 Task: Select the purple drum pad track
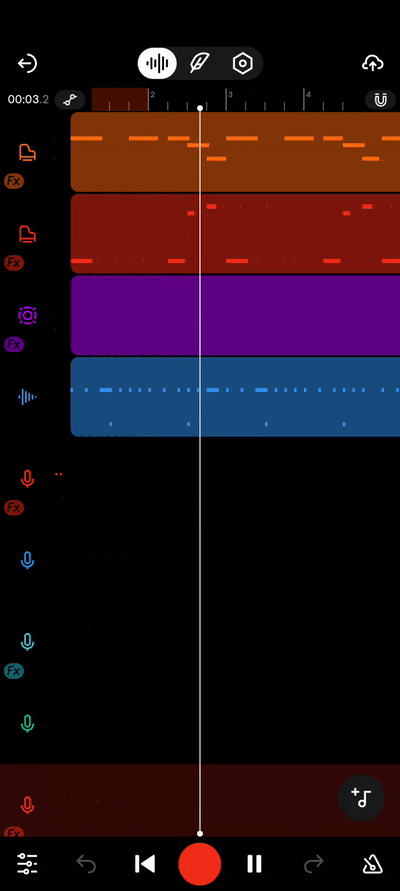click(x=27, y=315)
